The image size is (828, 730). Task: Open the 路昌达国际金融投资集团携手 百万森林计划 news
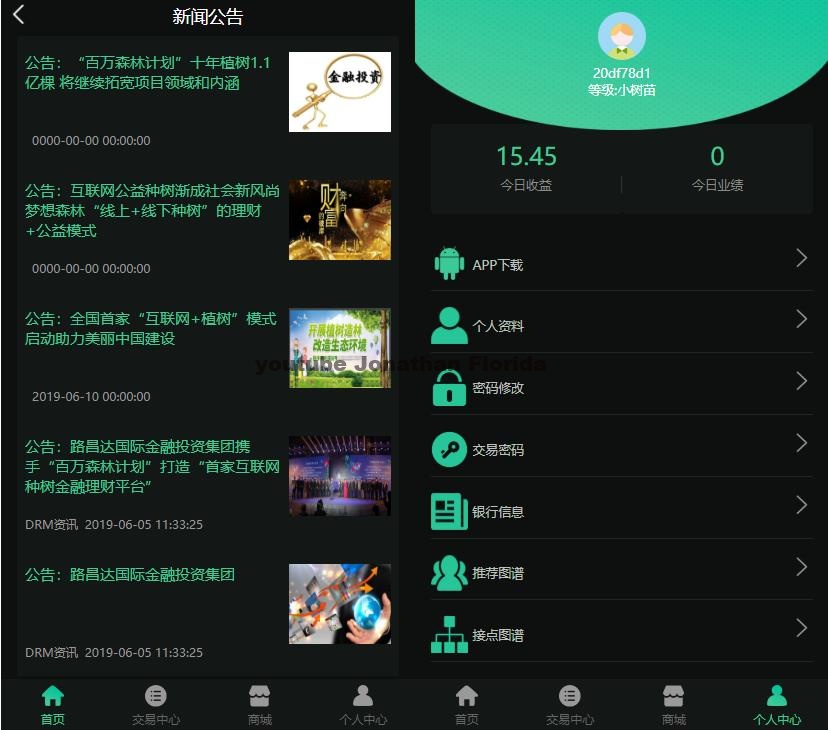click(x=152, y=466)
